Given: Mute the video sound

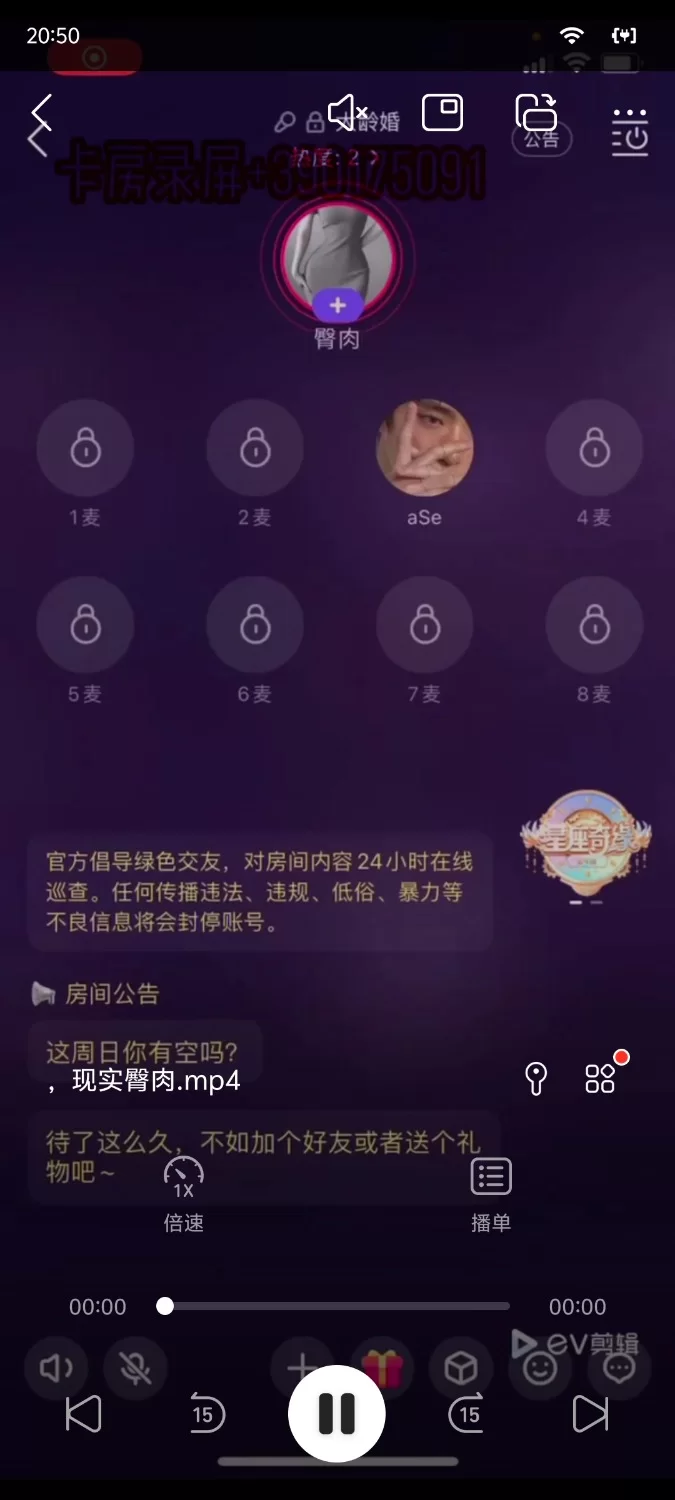Looking at the screenshot, I should tap(347, 112).
